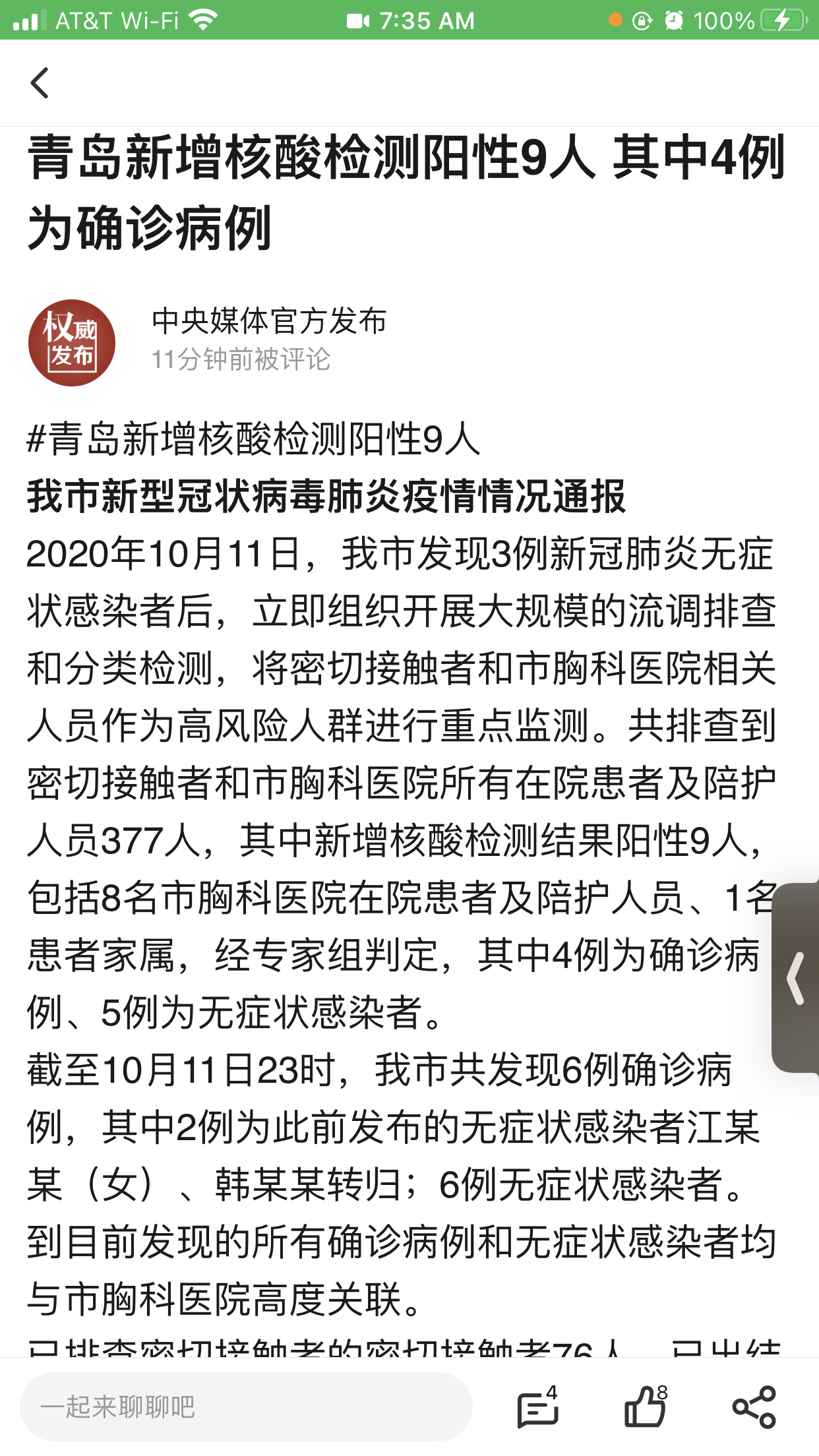Open the 中央媒体官方发布 publisher name
The image size is (819, 1456).
(x=269, y=321)
